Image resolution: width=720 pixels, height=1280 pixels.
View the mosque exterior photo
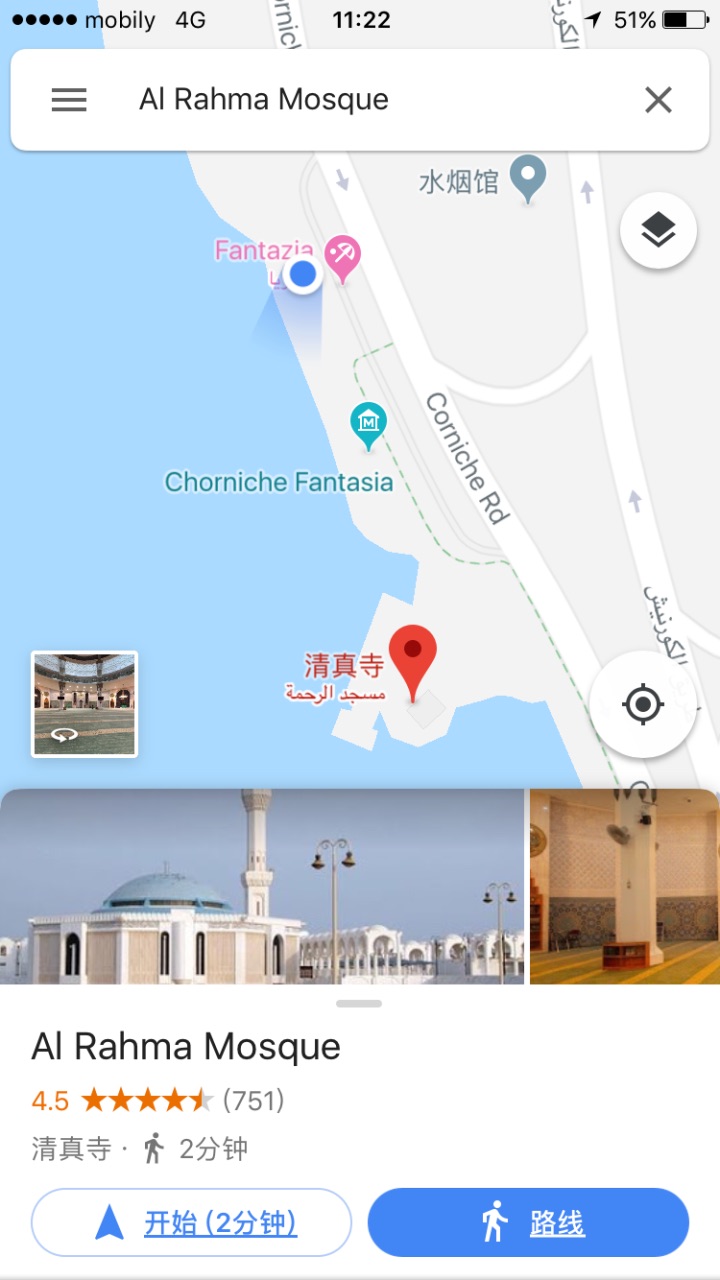(262, 887)
